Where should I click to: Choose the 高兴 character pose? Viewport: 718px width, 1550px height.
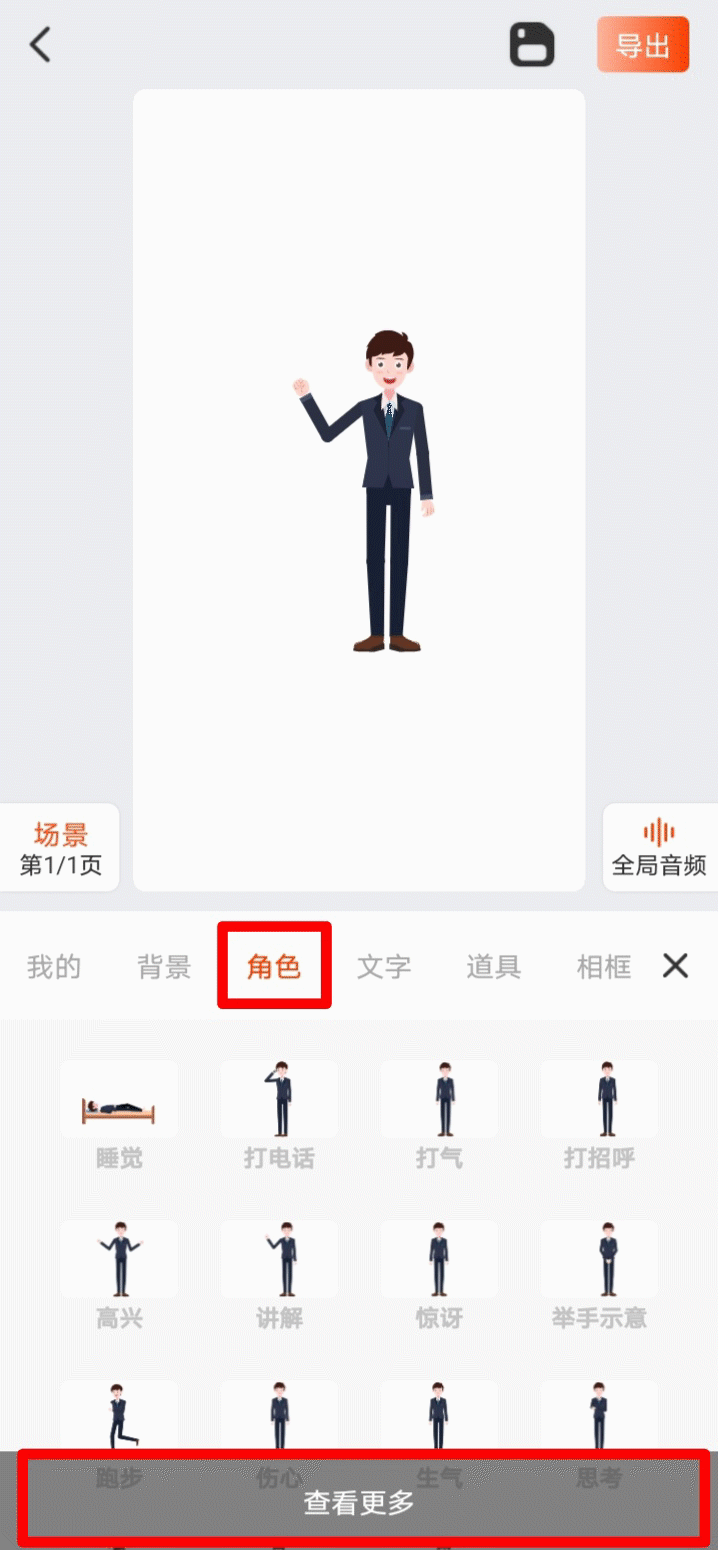(x=119, y=1262)
